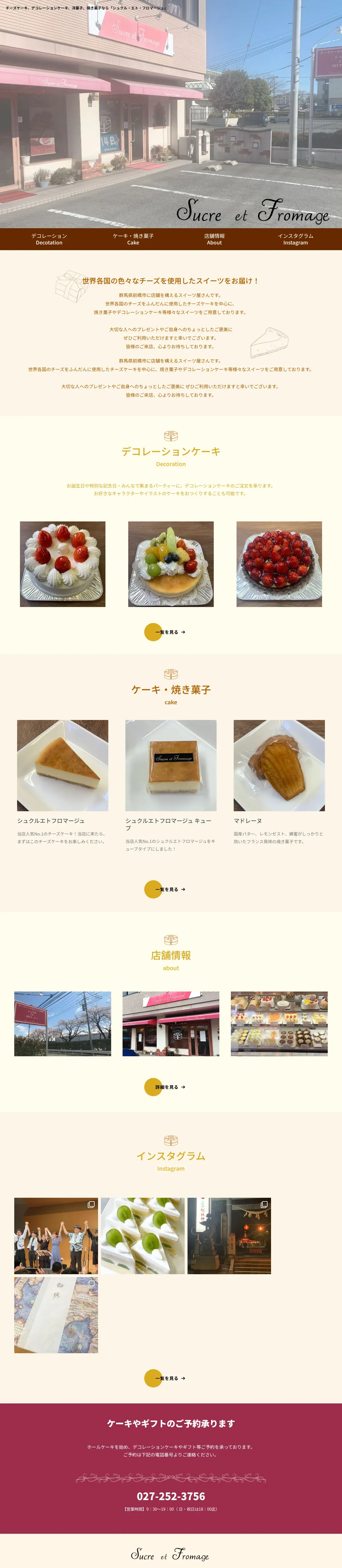Open the Instagram post with green grape cakes

pyautogui.click(x=142, y=1236)
